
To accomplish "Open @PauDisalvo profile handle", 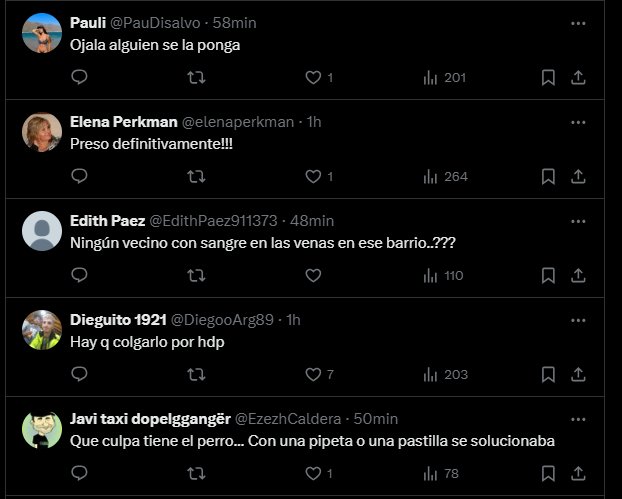I will pos(150,22).
